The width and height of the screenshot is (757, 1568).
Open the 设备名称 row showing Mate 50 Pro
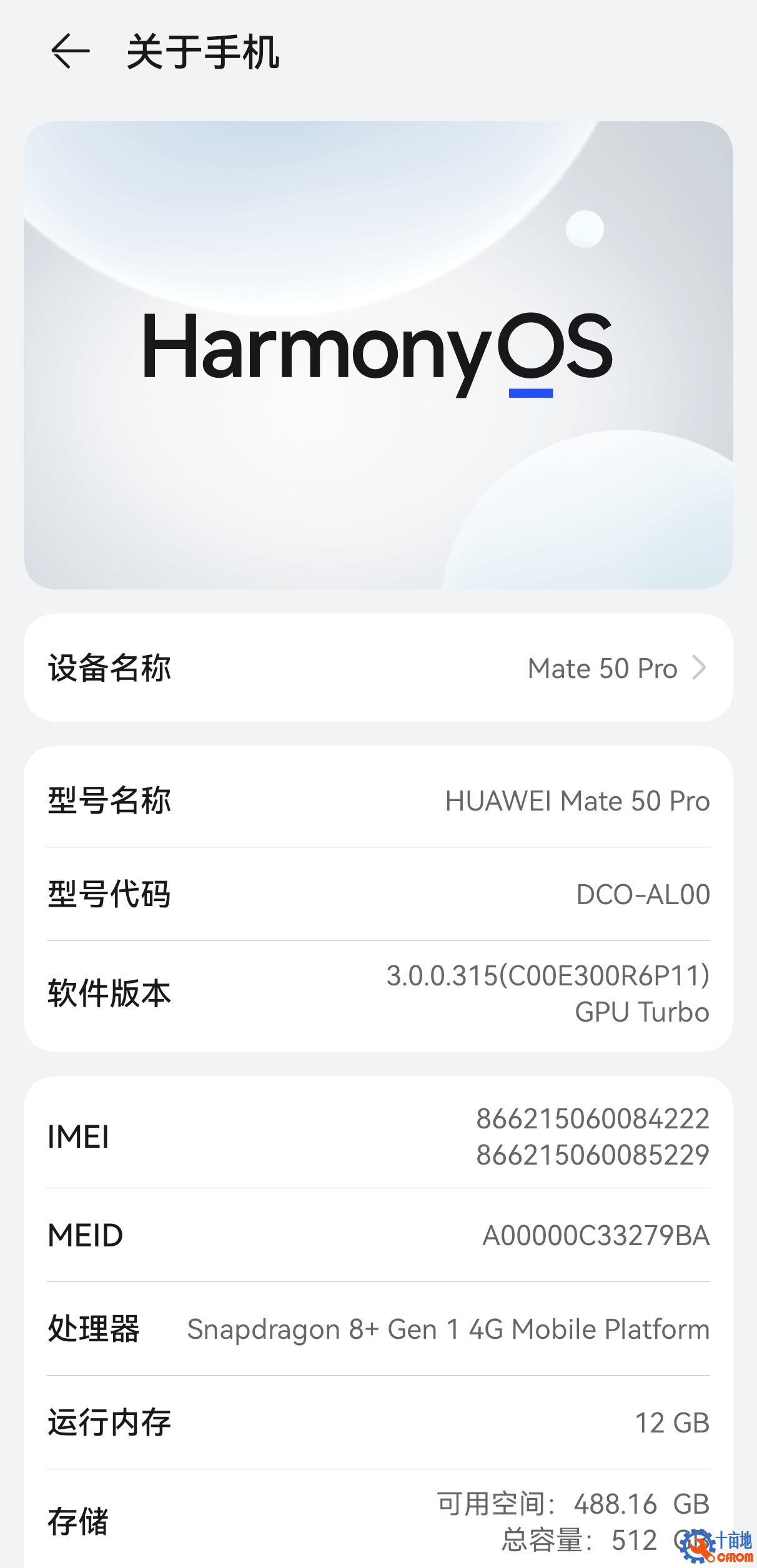point(378,668)
